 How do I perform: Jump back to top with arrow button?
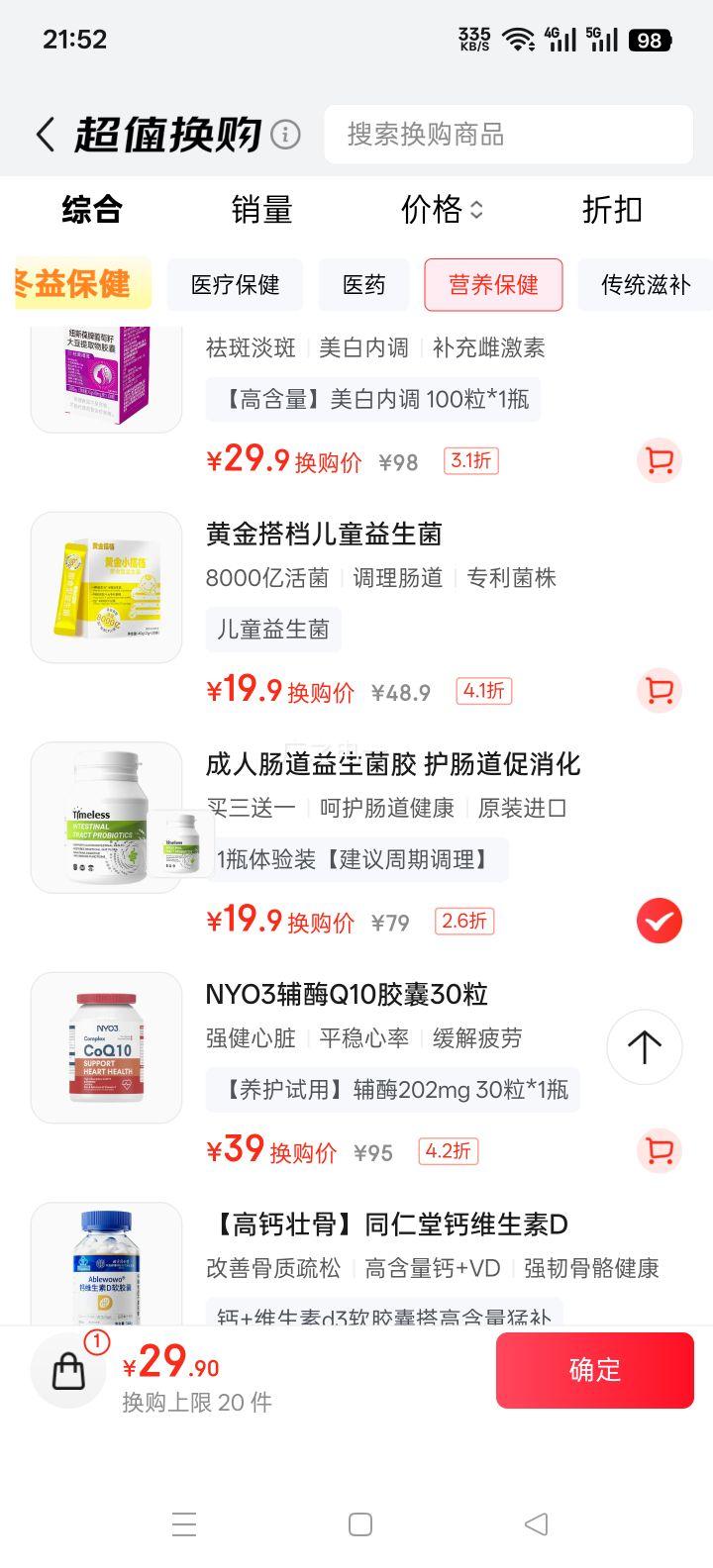click(644, 1047)
